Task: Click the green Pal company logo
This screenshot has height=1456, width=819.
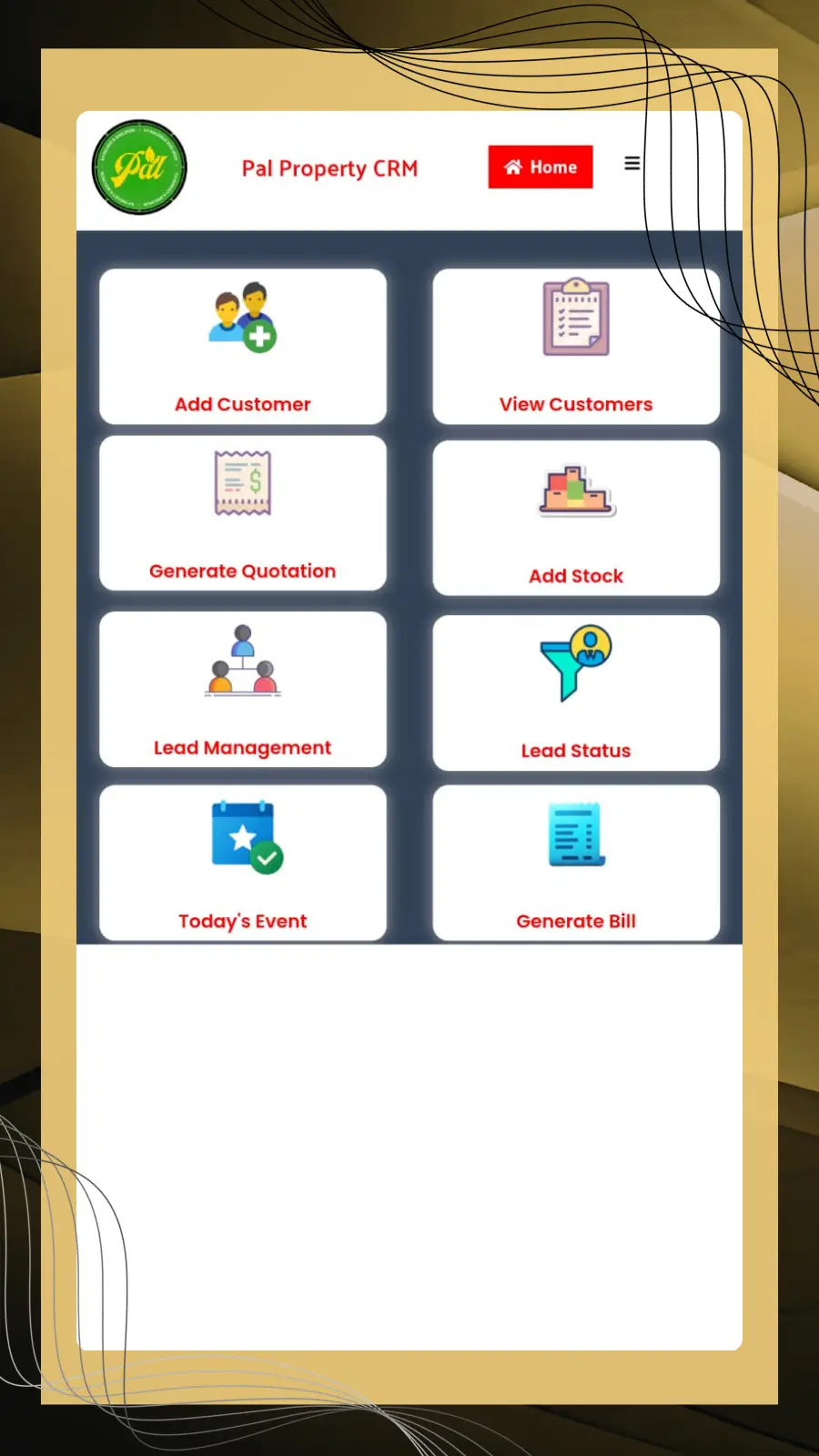Action: [138, 168]
